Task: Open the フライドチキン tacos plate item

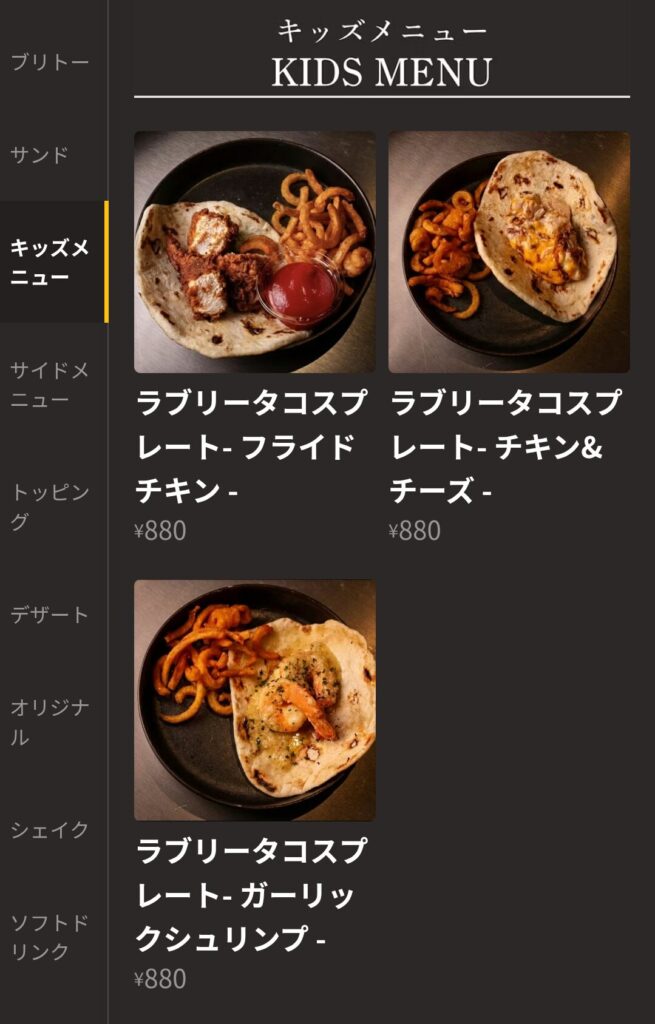Action: [255, 252]
